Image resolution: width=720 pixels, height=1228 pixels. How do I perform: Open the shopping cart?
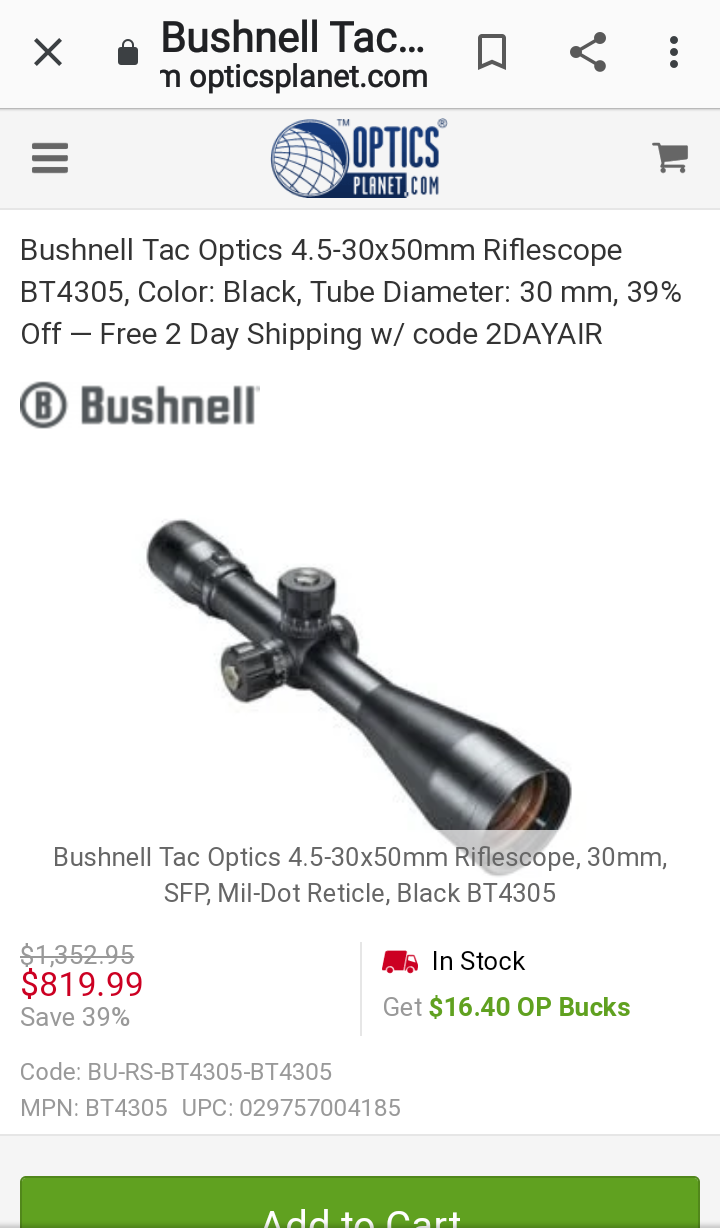670,157
